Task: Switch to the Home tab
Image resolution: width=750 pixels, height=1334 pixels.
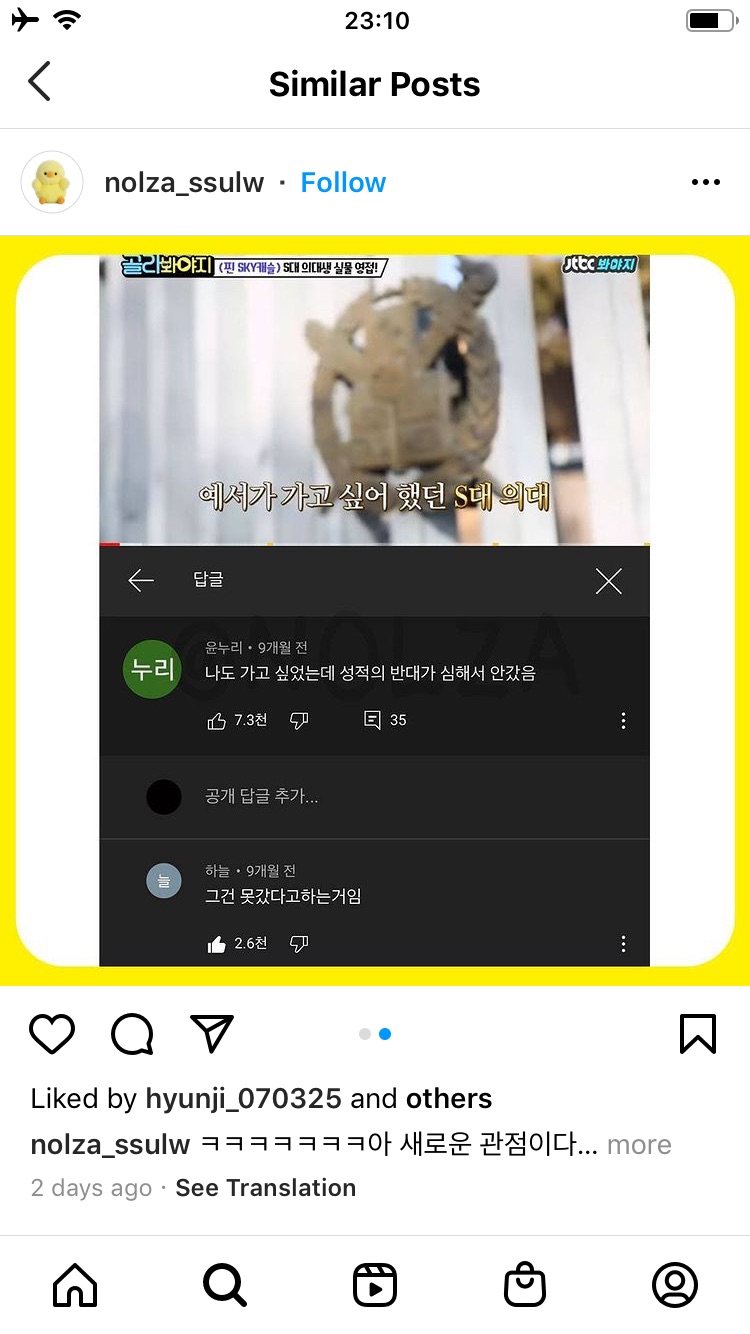Action: tap(75, 1285)
